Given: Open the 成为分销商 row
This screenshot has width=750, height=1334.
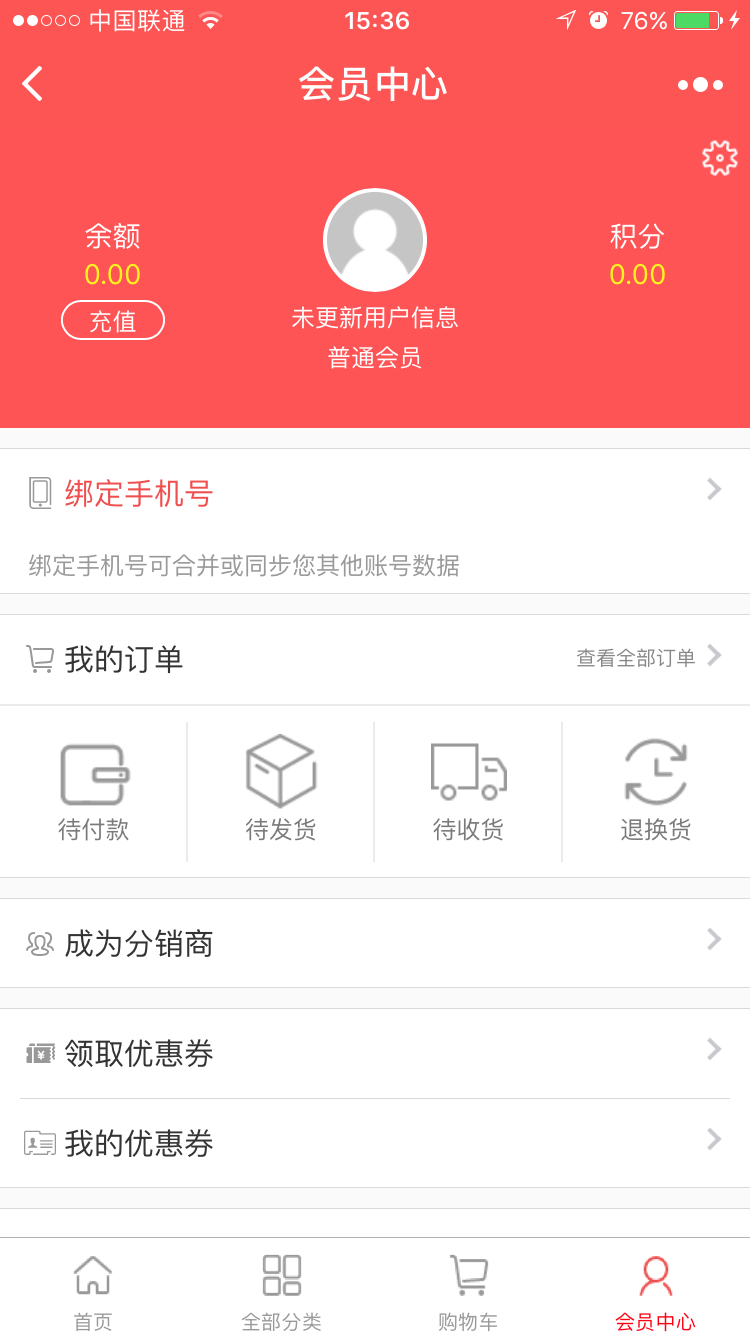Looking at the screenshot, I should (375, 943).
